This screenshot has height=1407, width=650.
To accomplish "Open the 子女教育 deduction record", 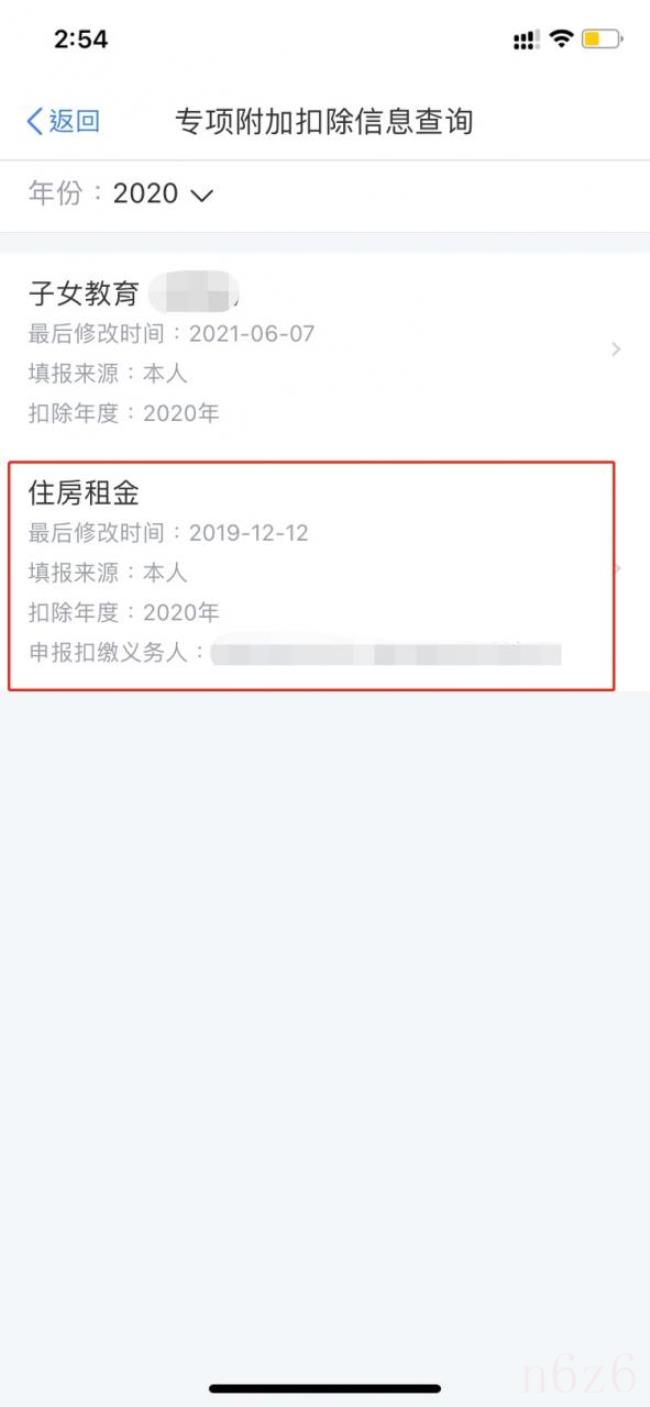I will 325,351.
